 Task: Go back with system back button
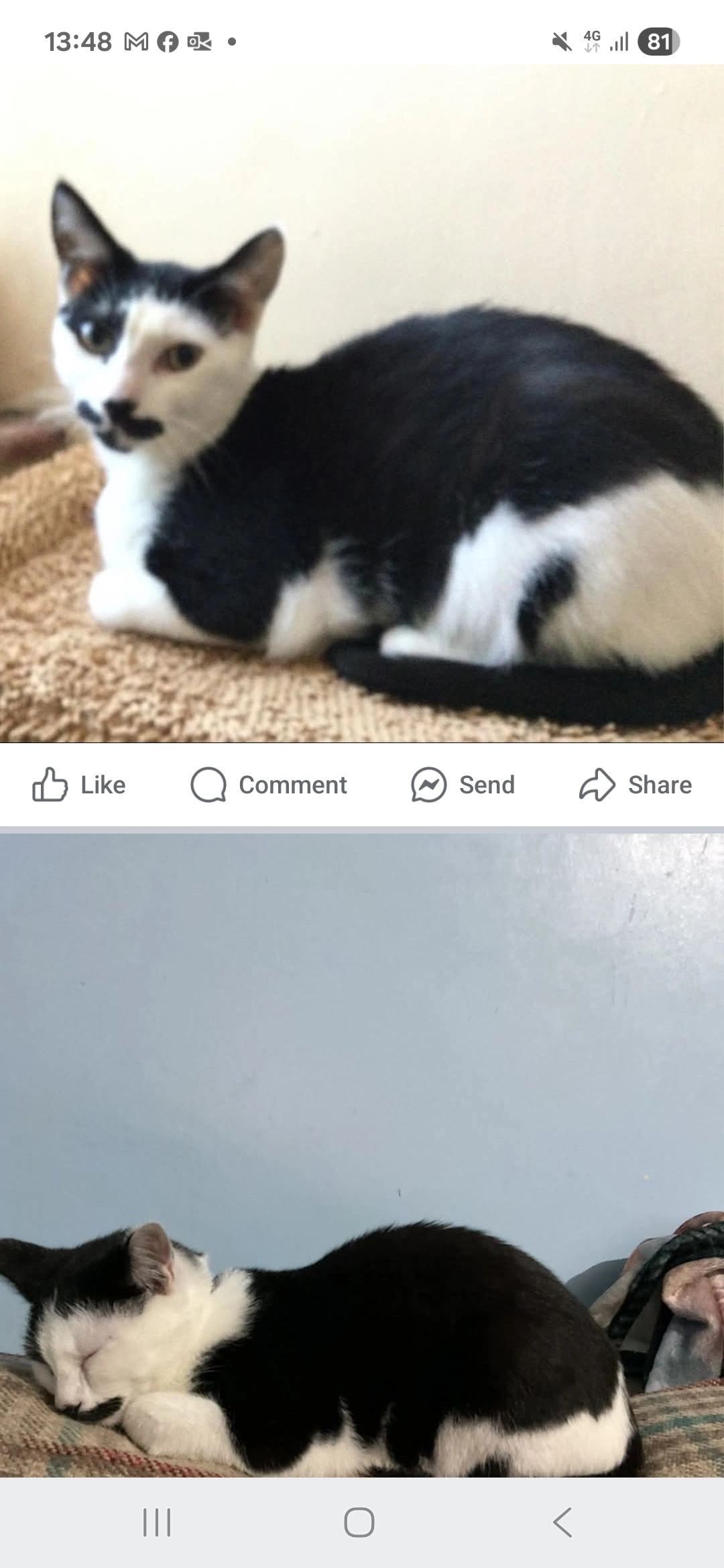(x=562, y=1522)
